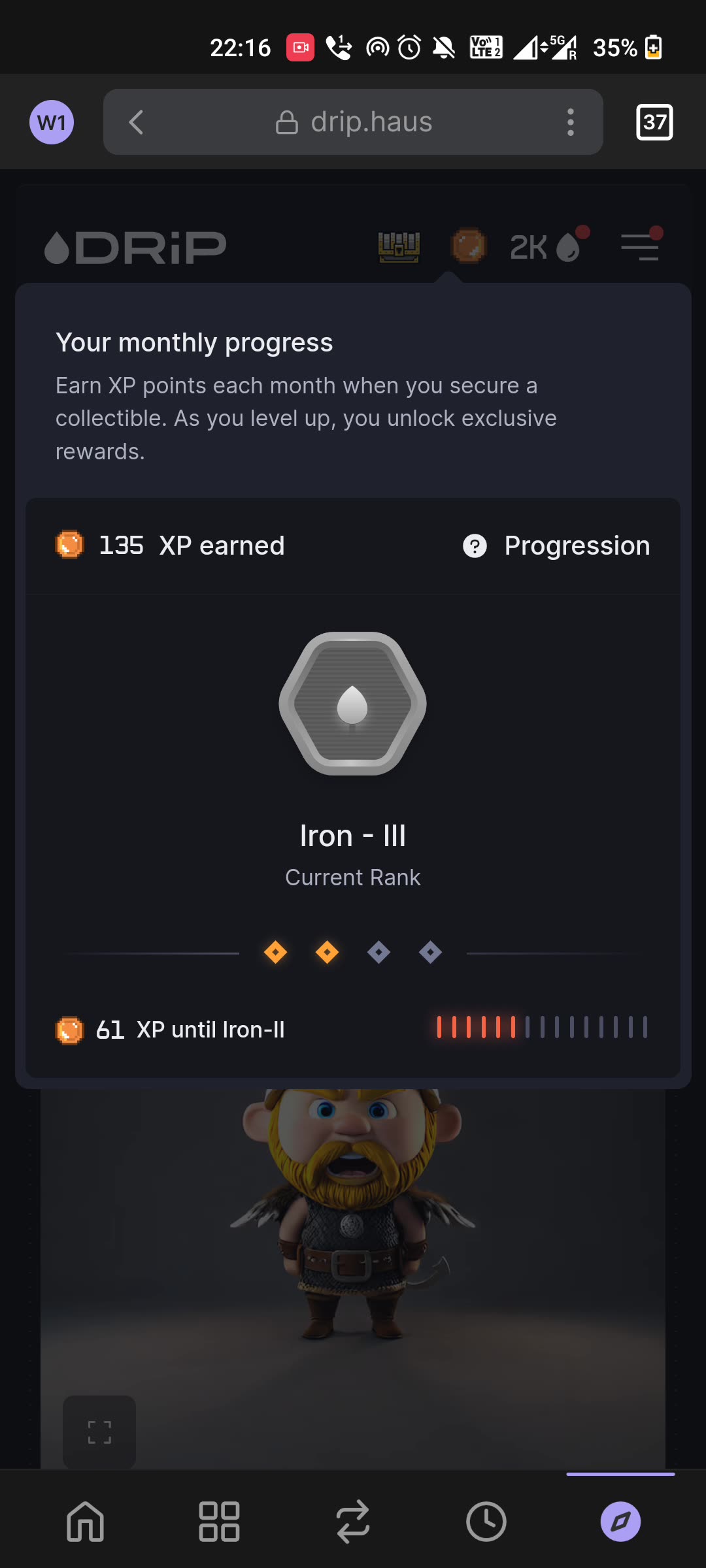706x1568 pixels.
Task: Open the grid apps tab
Action: click(x=219, y=1522)
